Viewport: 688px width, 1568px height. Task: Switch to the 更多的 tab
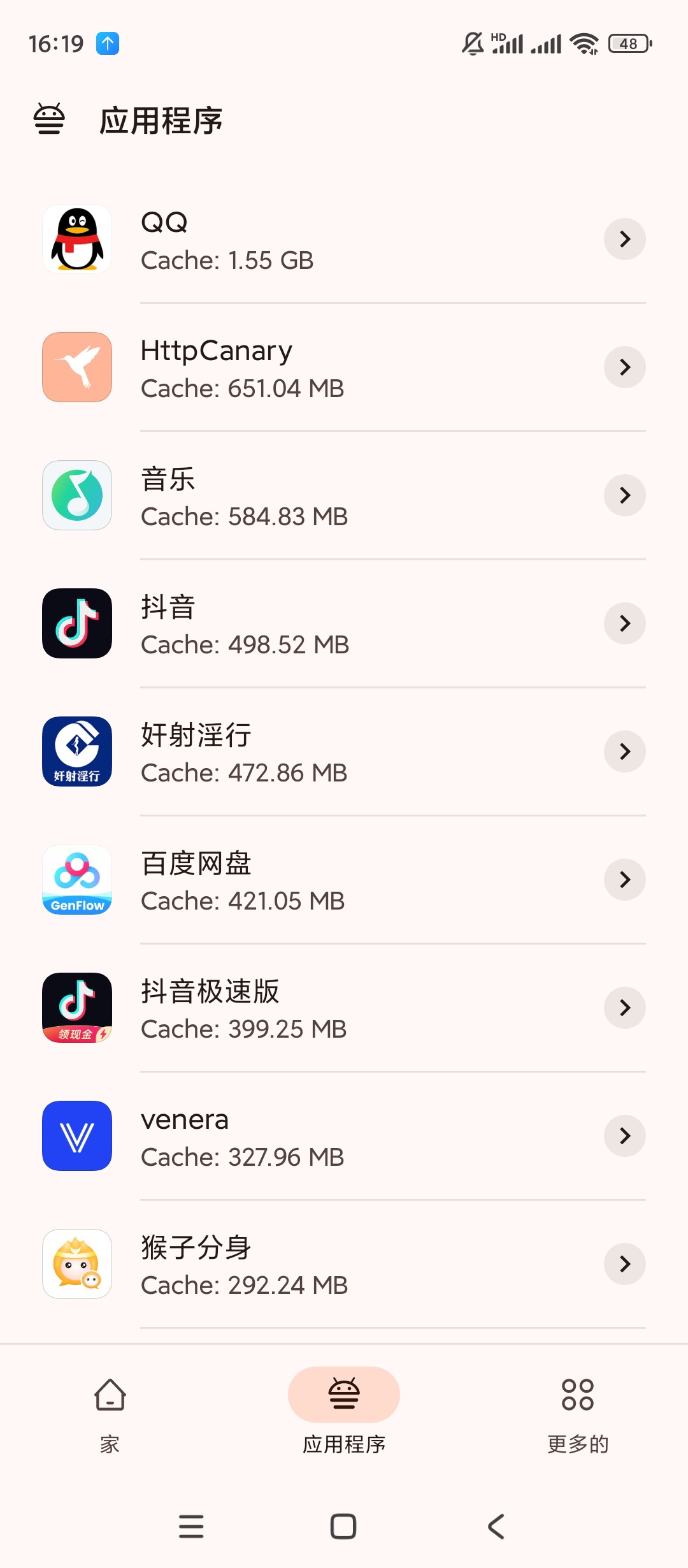578,1410
